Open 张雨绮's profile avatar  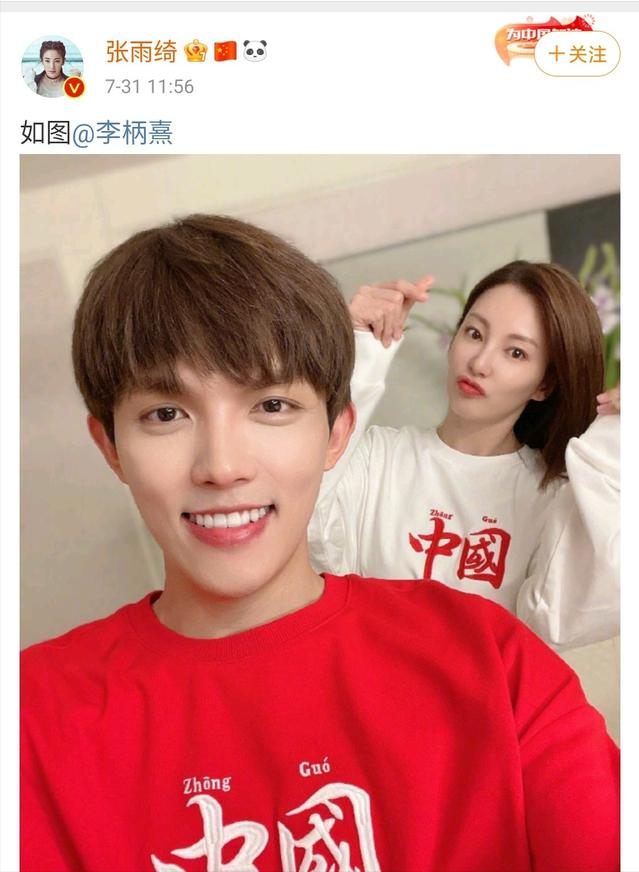[52, 67]
